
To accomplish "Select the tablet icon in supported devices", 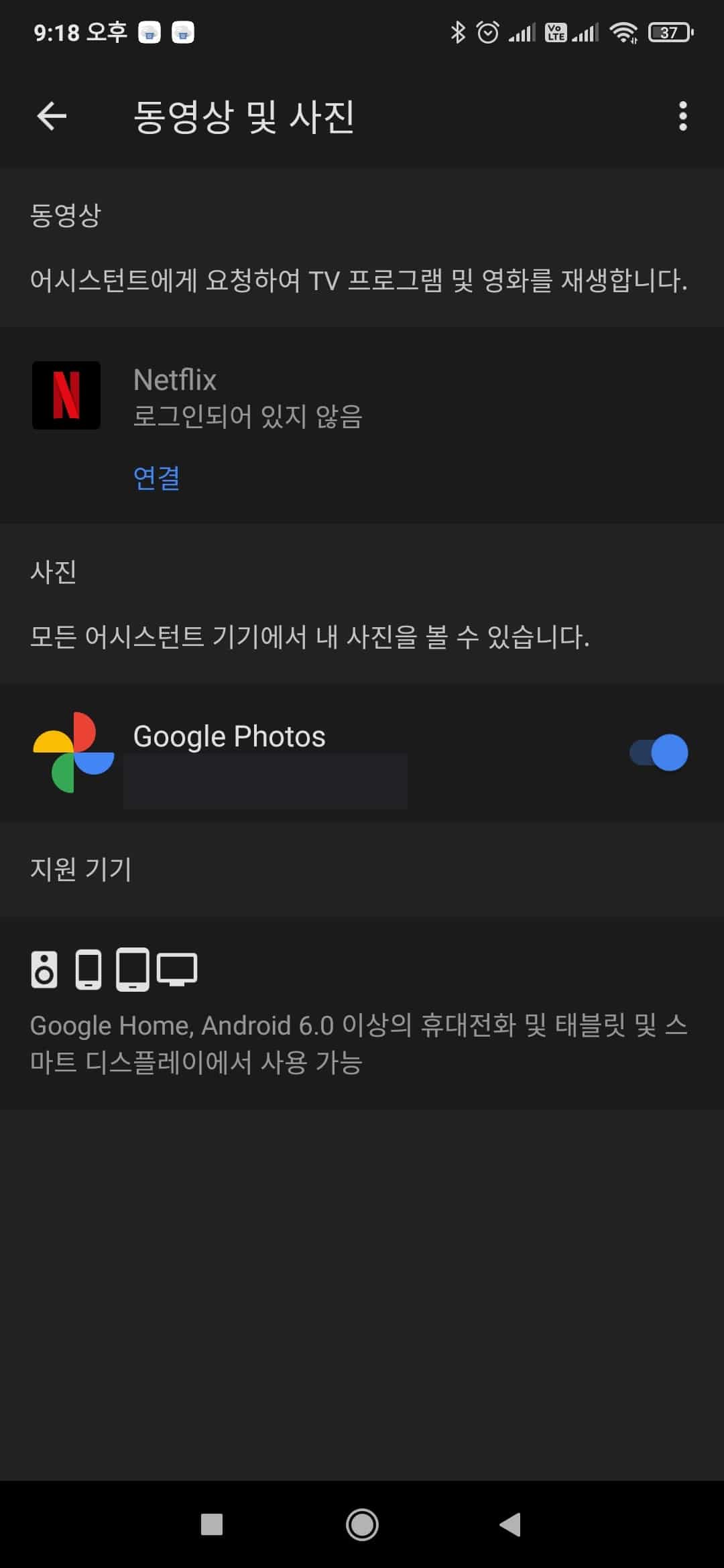I will pyautogui.click(x=134, y=969).
